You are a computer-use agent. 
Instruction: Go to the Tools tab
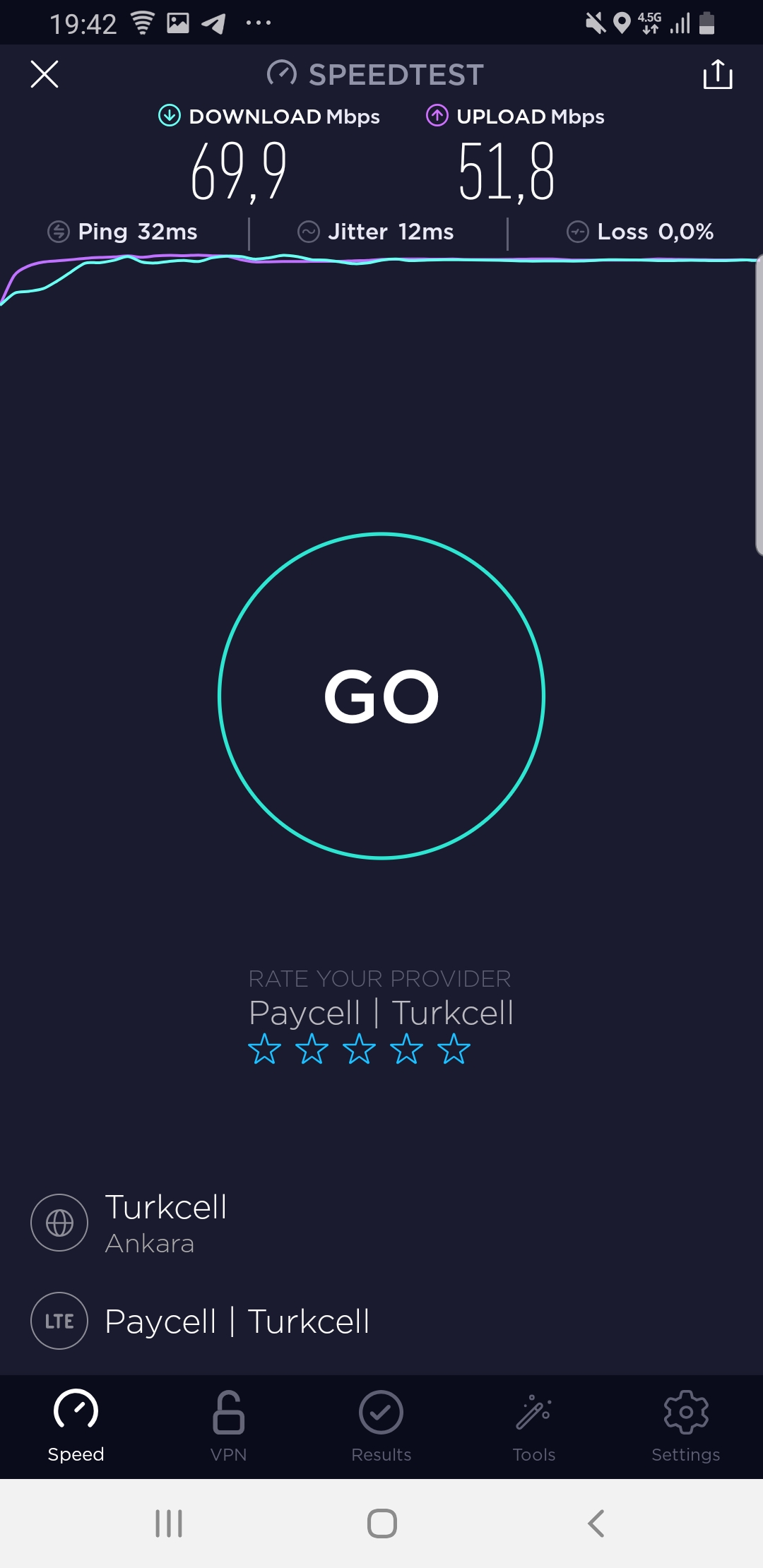point(533,1426)
